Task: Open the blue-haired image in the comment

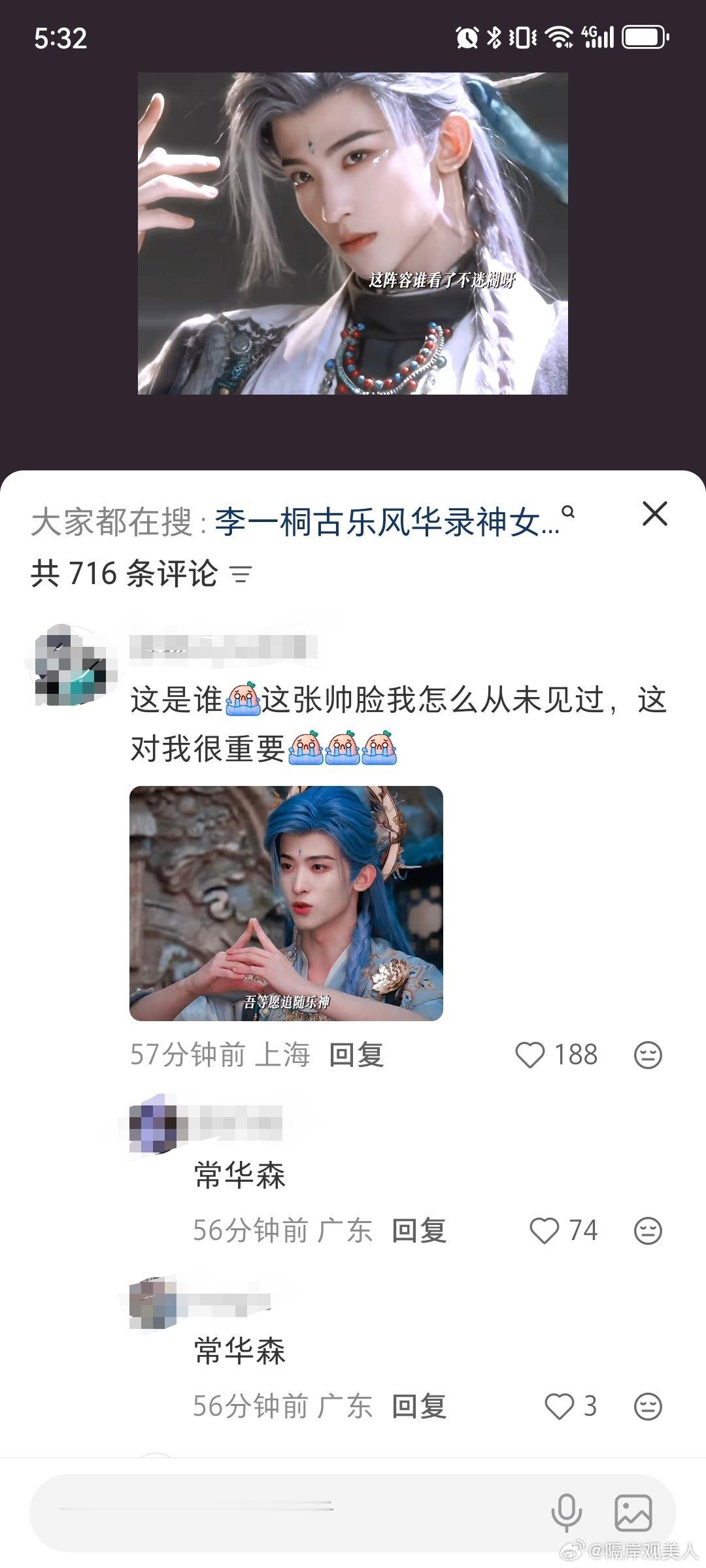Action: click(x=286, y=903)
